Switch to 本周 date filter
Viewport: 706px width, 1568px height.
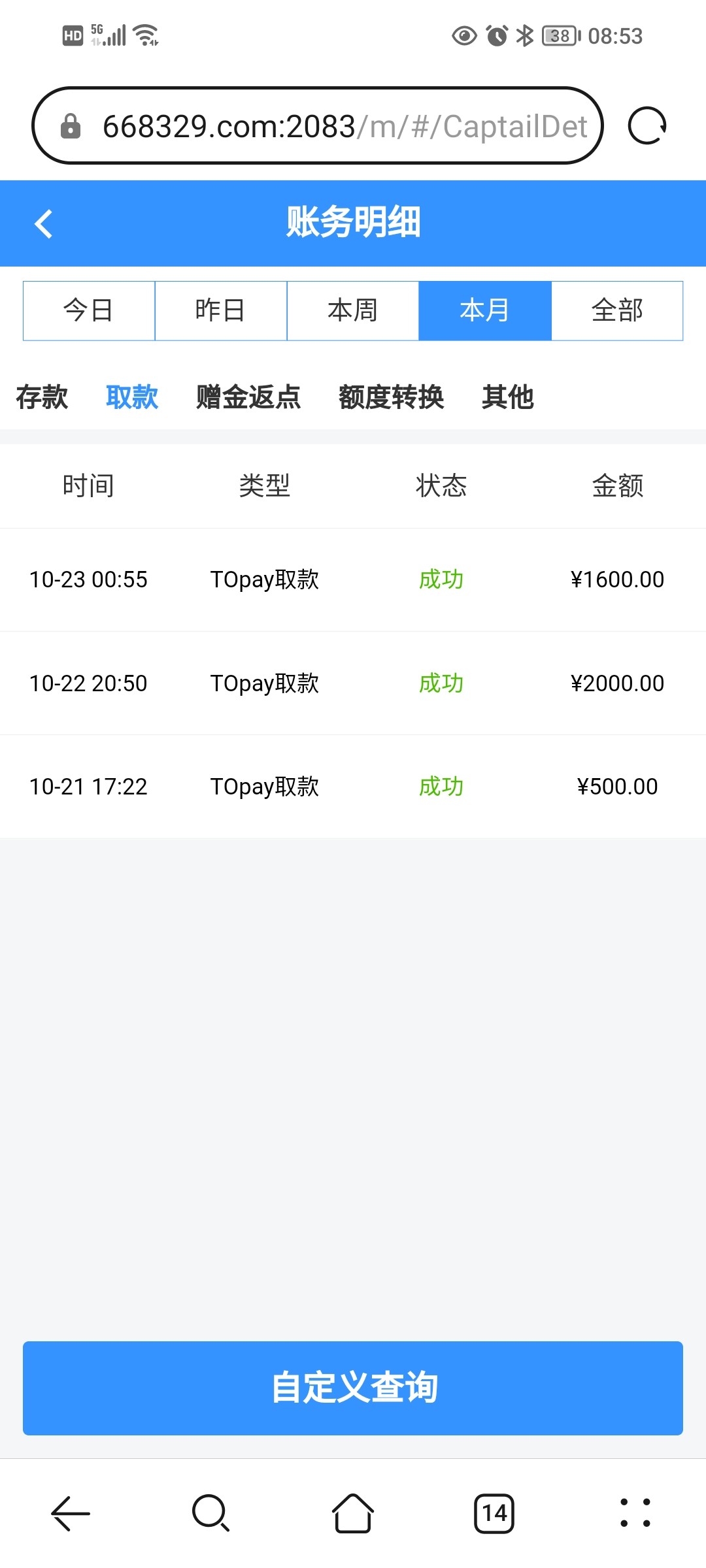click(x=353, y=311)
